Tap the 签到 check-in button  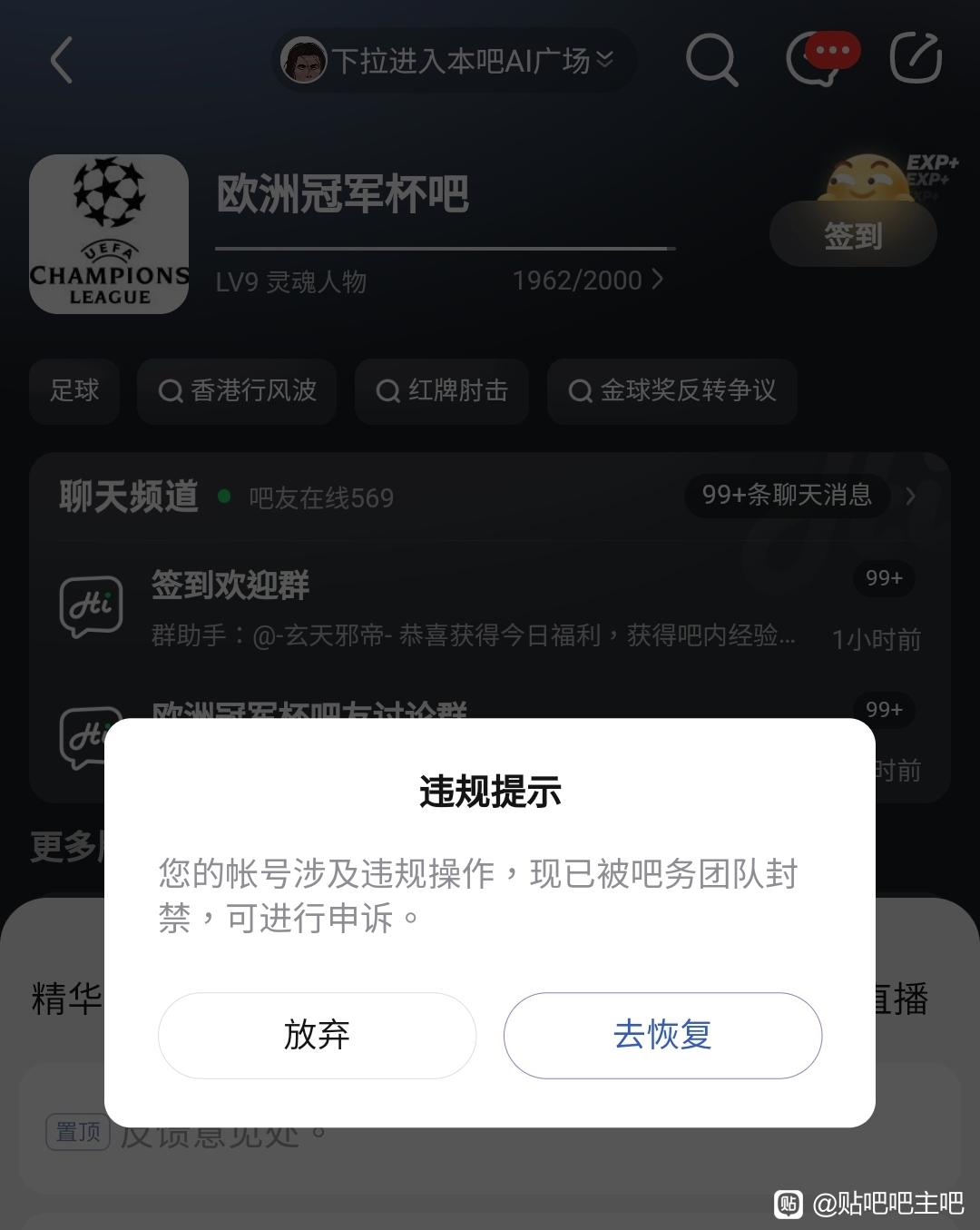(852, 236)
